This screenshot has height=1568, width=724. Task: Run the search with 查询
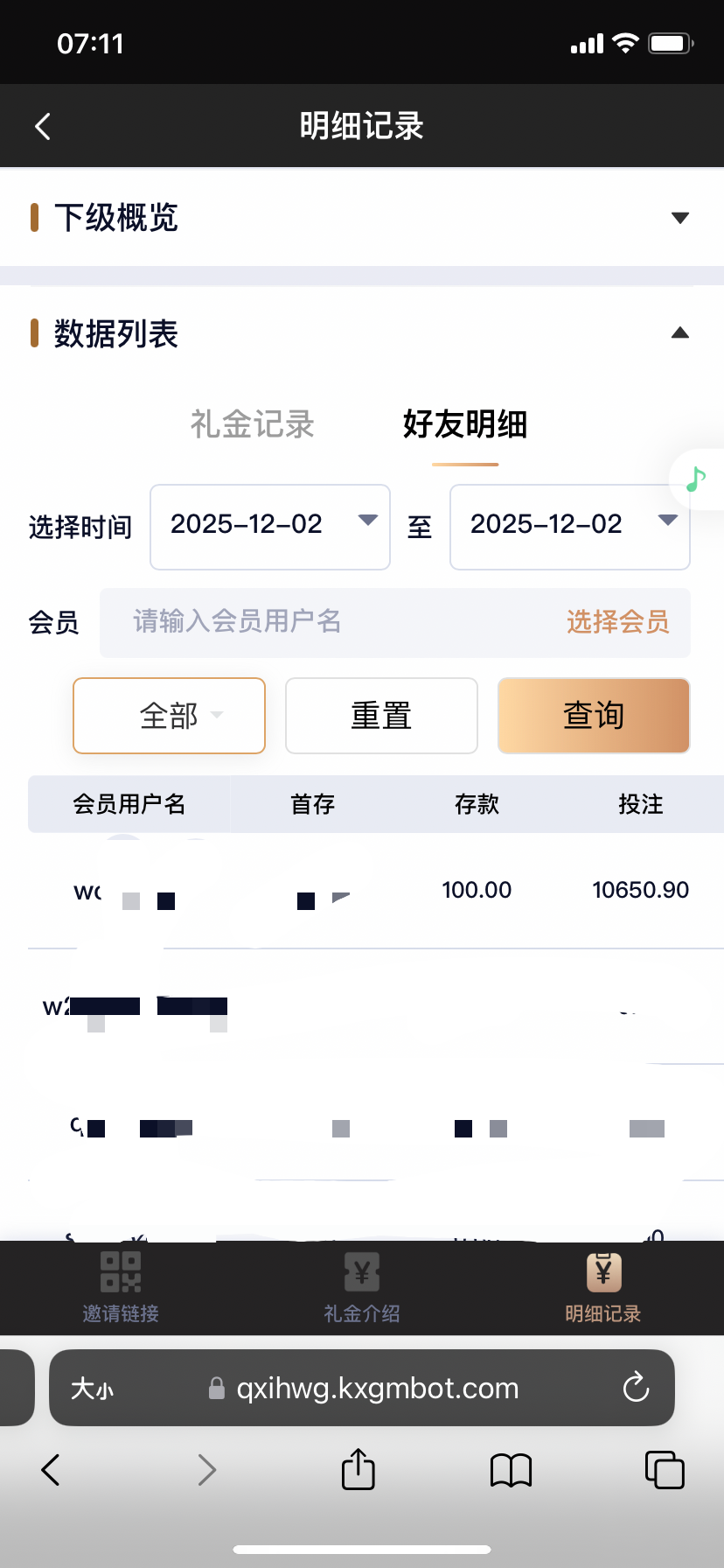(594, 716)
